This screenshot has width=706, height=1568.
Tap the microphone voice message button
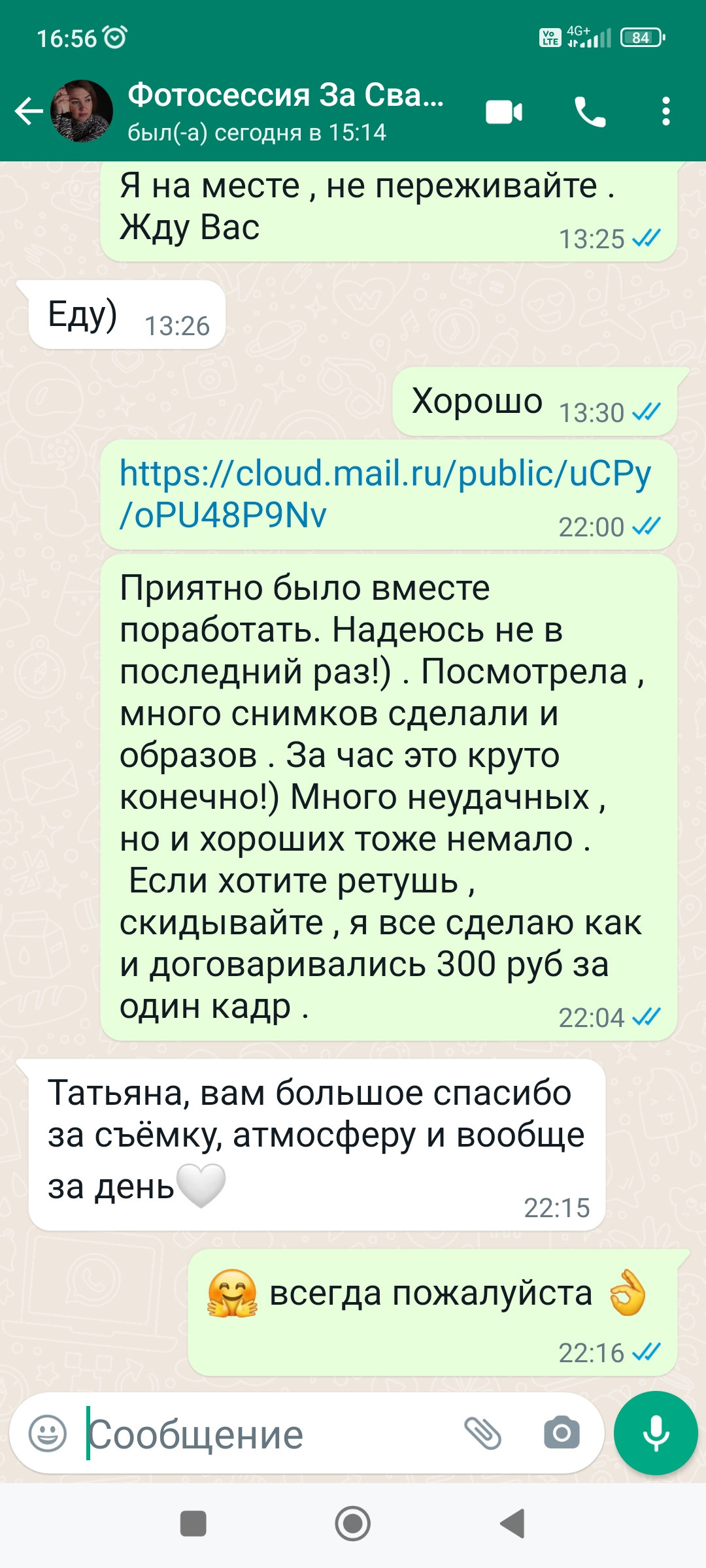click(x=656, y=1433)
